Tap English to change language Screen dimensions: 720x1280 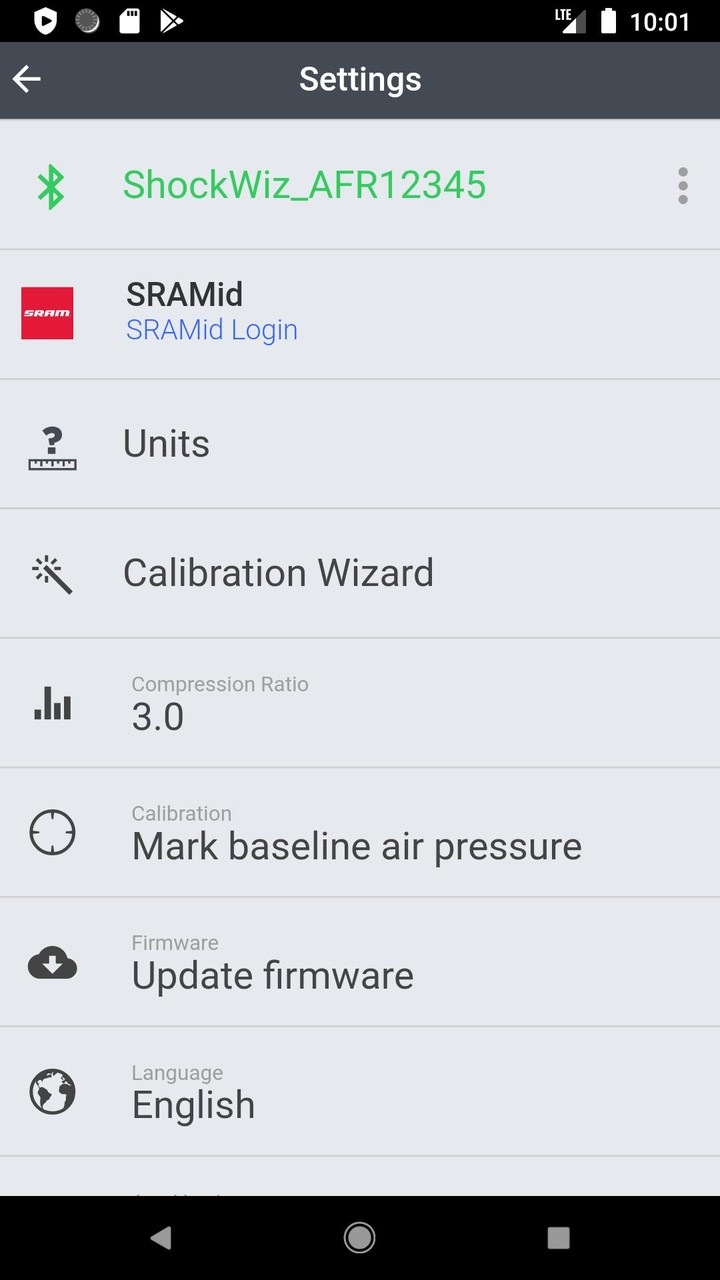[193, 1105]
